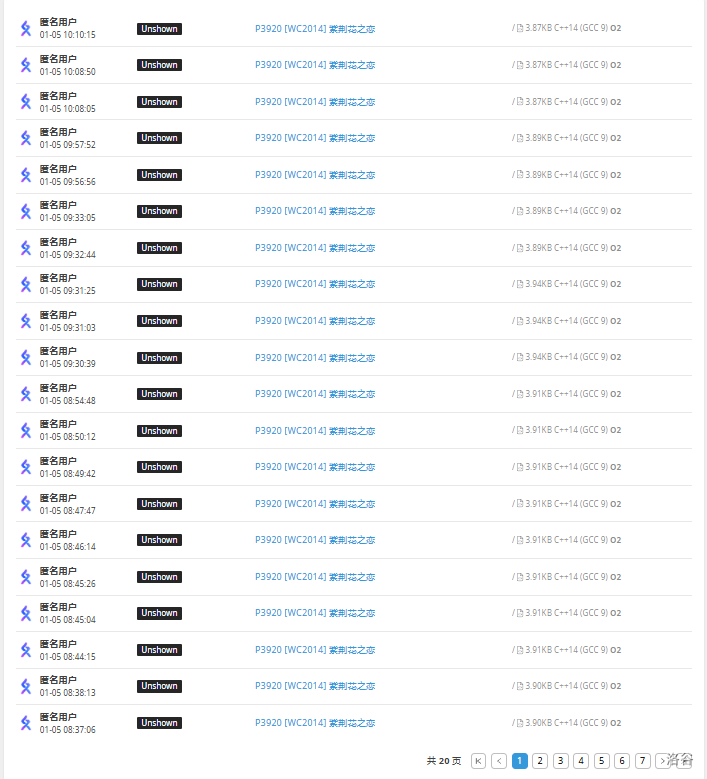Open problem P3920 in the 08:38:13 row
Image resolution: width=707 pixels, height=779 pixels.
point(315,686)
